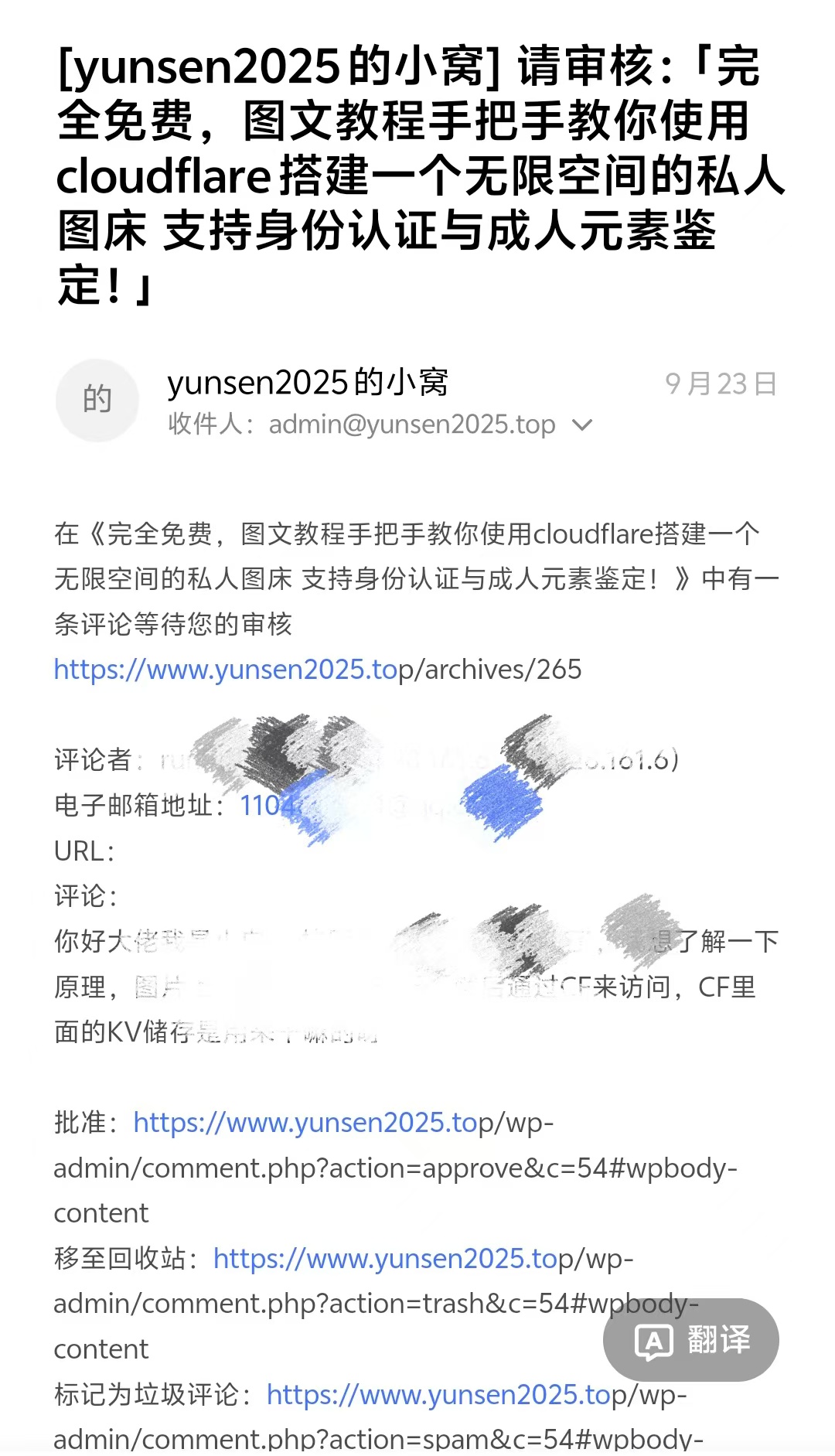The height and width of the screenshot is (1456, 835).
Task: Expand the recipient details chevron
Action: [582, 425]
